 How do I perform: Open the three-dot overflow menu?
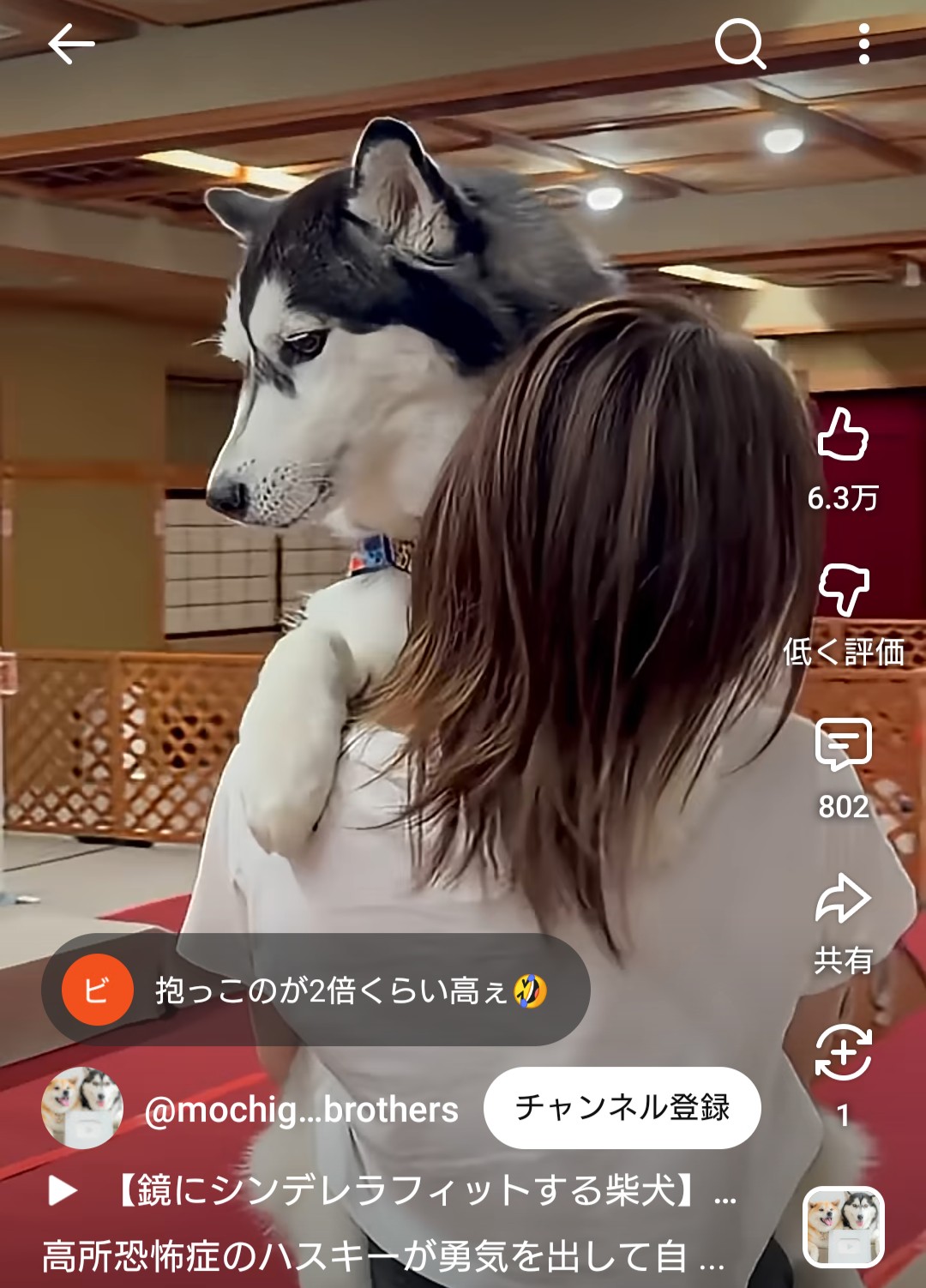click(863, 45)
